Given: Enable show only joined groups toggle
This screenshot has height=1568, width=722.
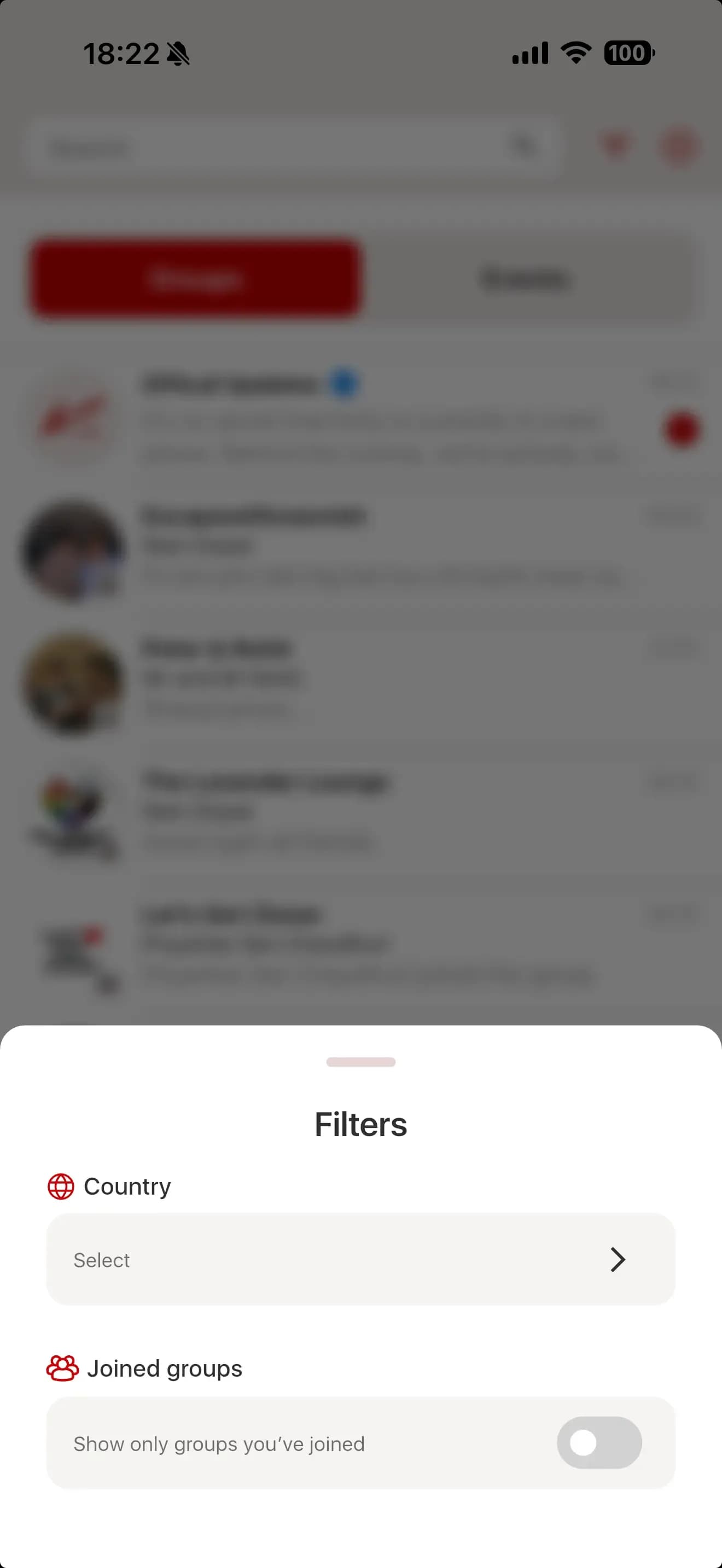Looking at the screenshot, I should (x=598, y=1443).
